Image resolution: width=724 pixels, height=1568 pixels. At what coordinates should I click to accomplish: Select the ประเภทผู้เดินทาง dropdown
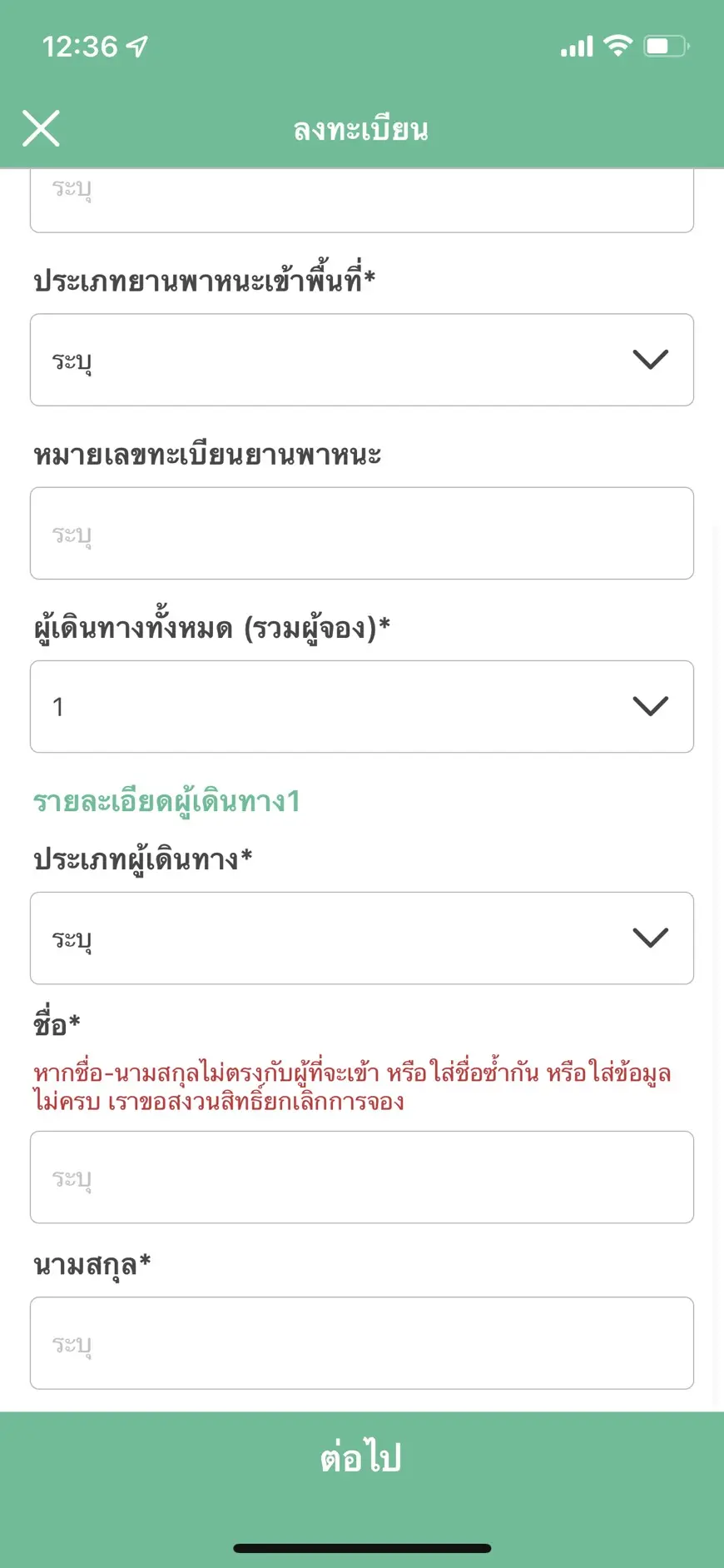[x=362, y=938]
